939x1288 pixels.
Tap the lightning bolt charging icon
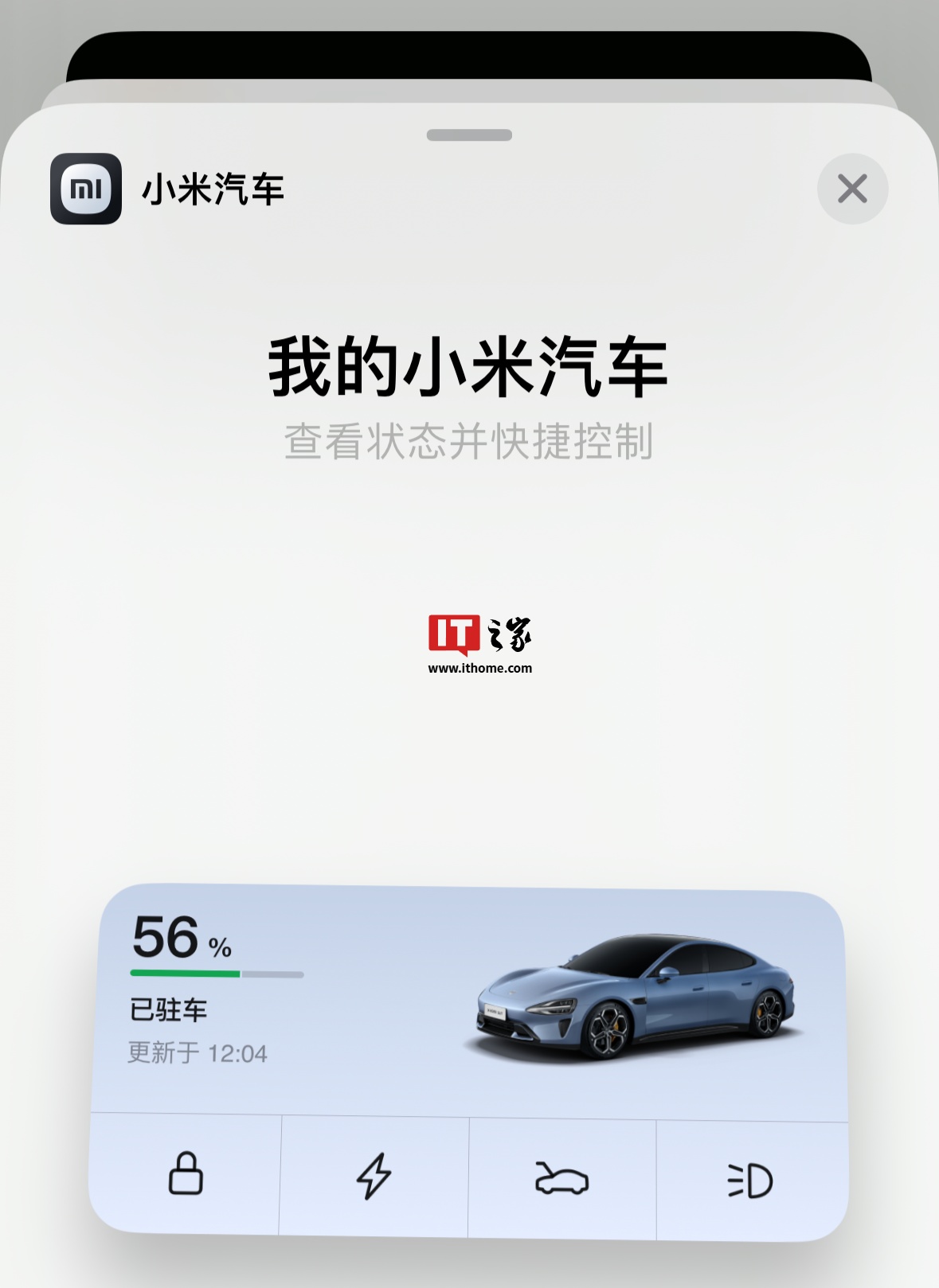(x=374, y=1176)
